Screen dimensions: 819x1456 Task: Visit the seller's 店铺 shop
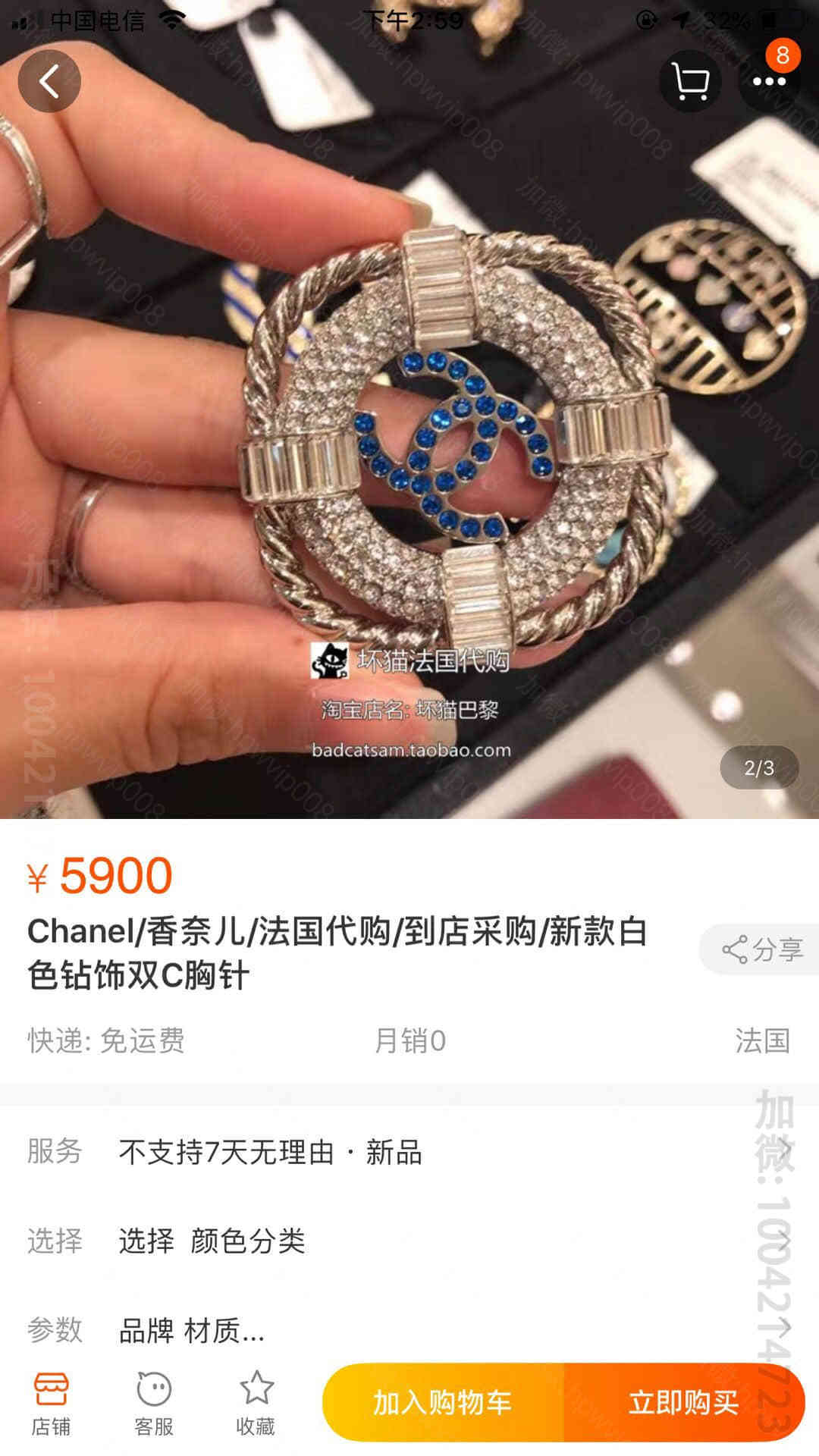[x=51, y=1404]
